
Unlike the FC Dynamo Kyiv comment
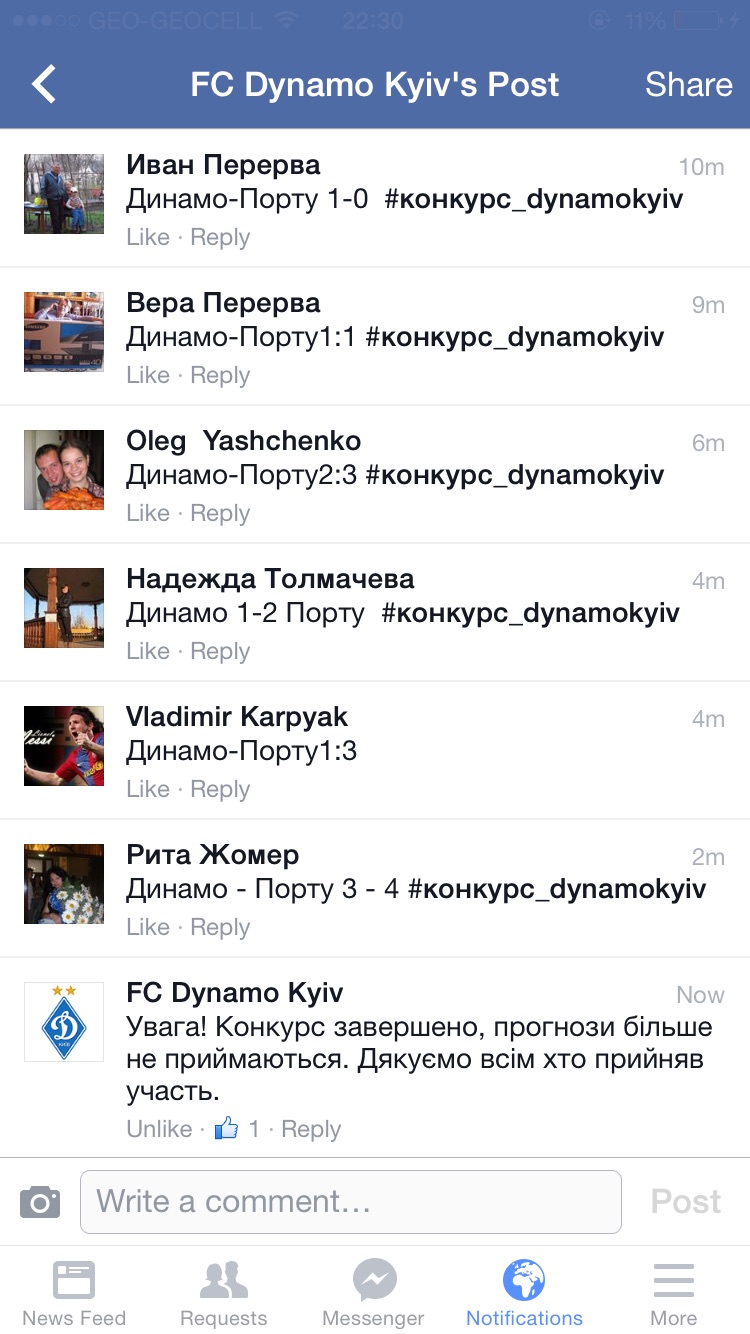159,1130
